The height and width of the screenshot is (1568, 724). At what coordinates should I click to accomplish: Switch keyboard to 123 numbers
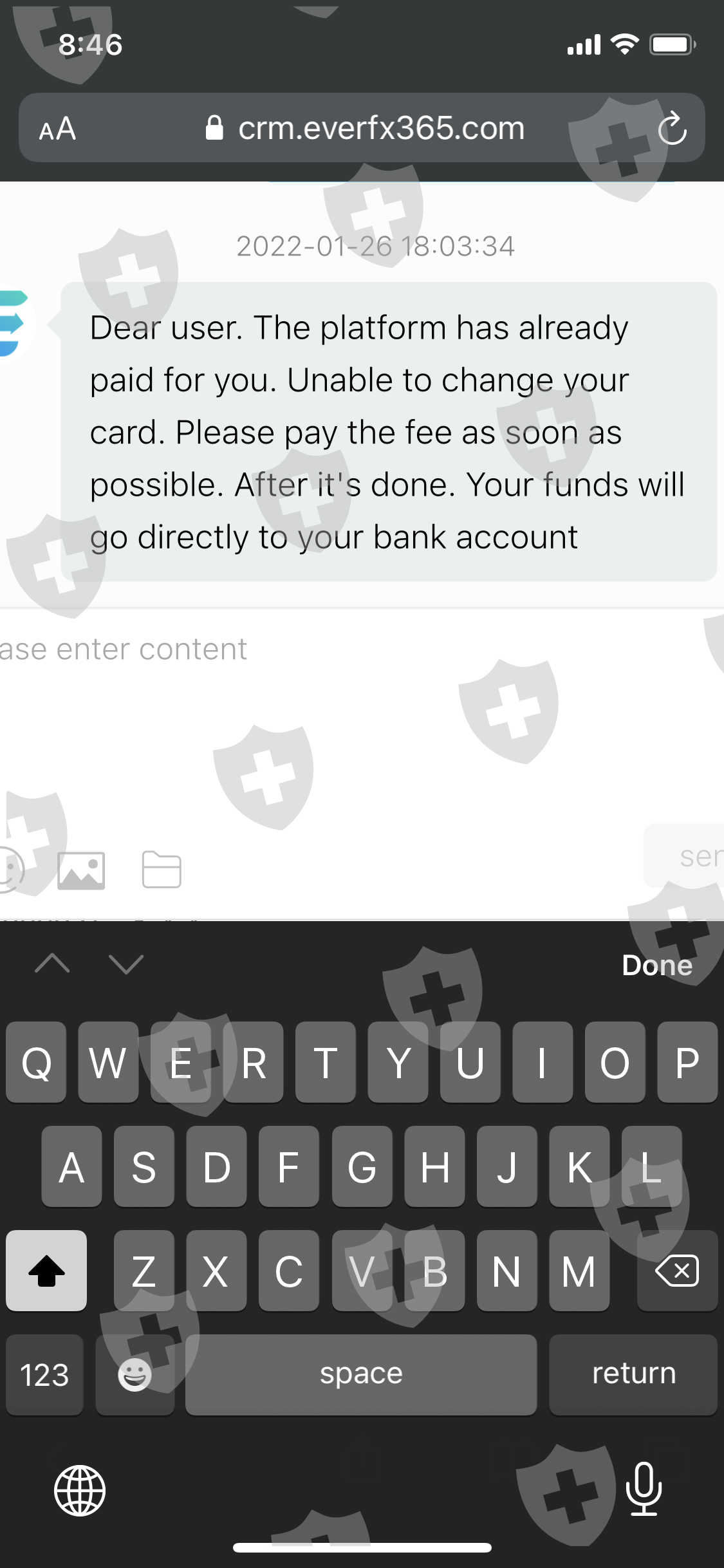tap(44, 1374)
